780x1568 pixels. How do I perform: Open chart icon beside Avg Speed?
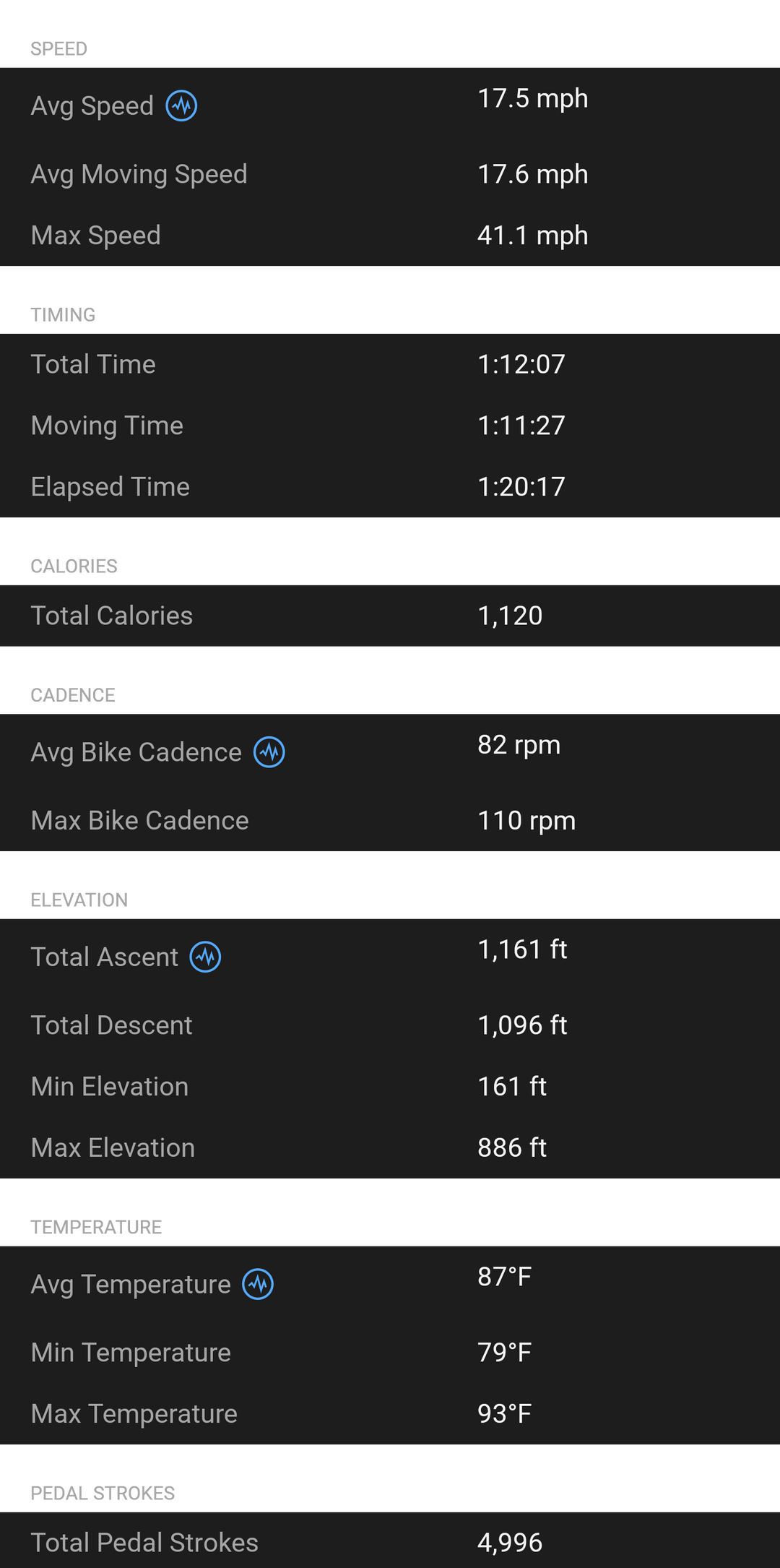(x=181, y=106)
